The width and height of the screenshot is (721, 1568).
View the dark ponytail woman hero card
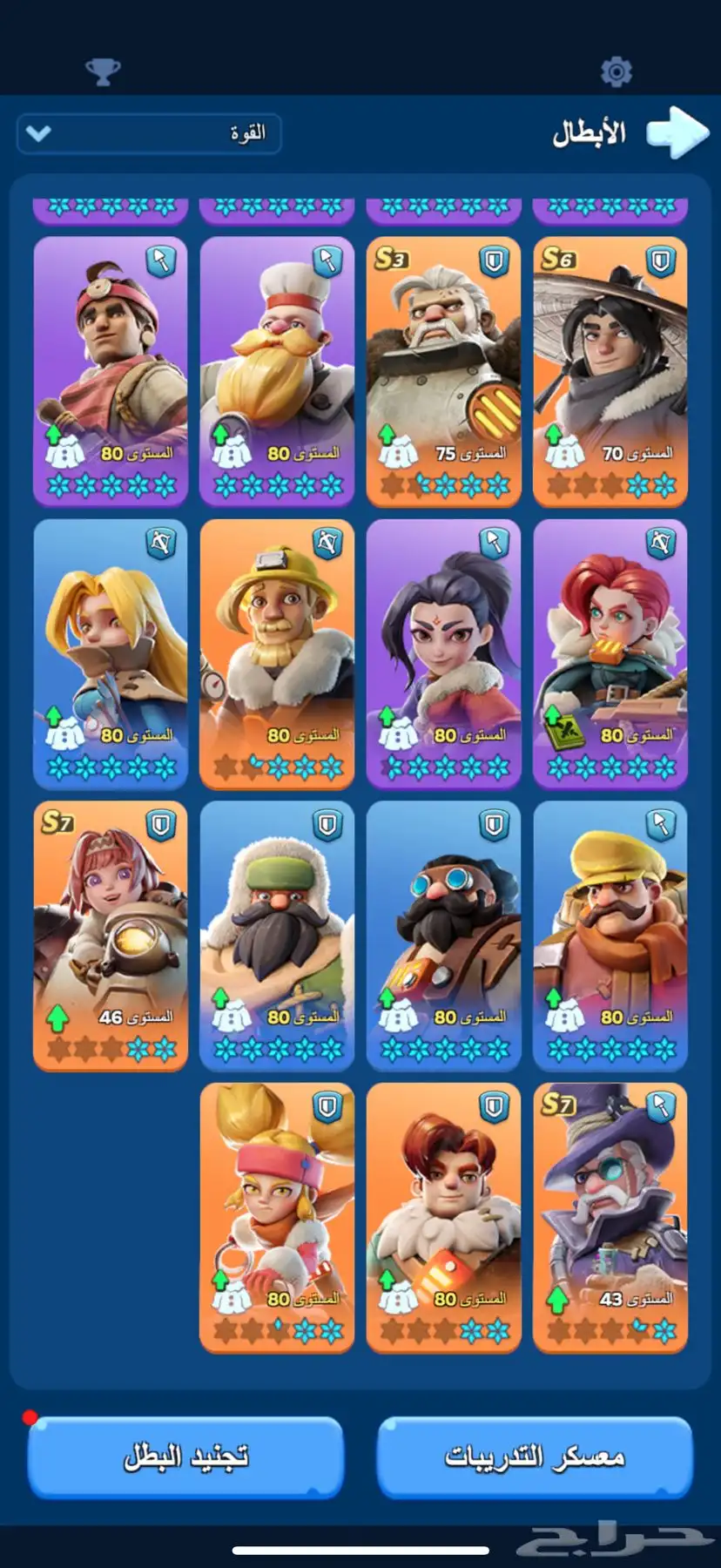(443, 653)
